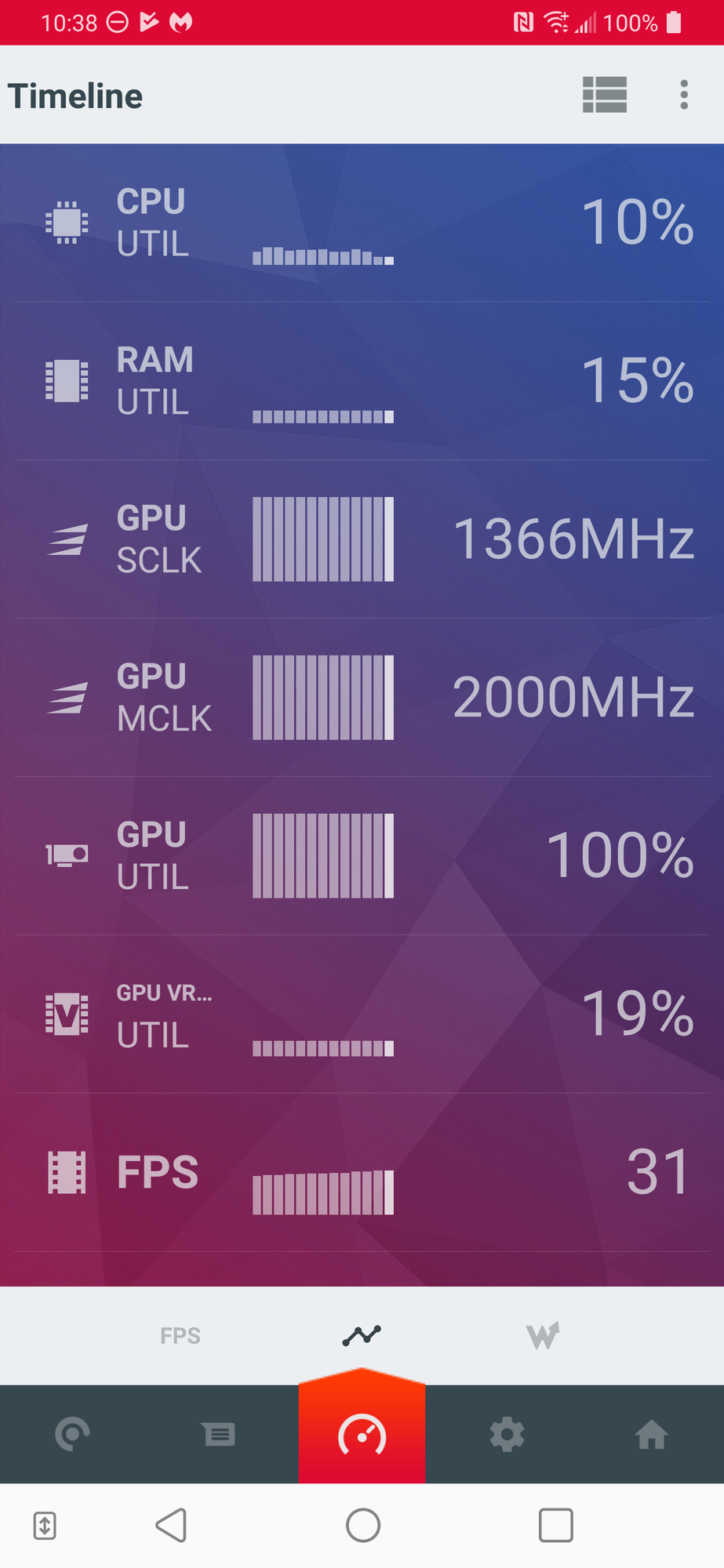This screenshot has width=724, height=1568.
Task: Open the FPS metric row
Action: pyautogui.click(x=362, y=1173)
